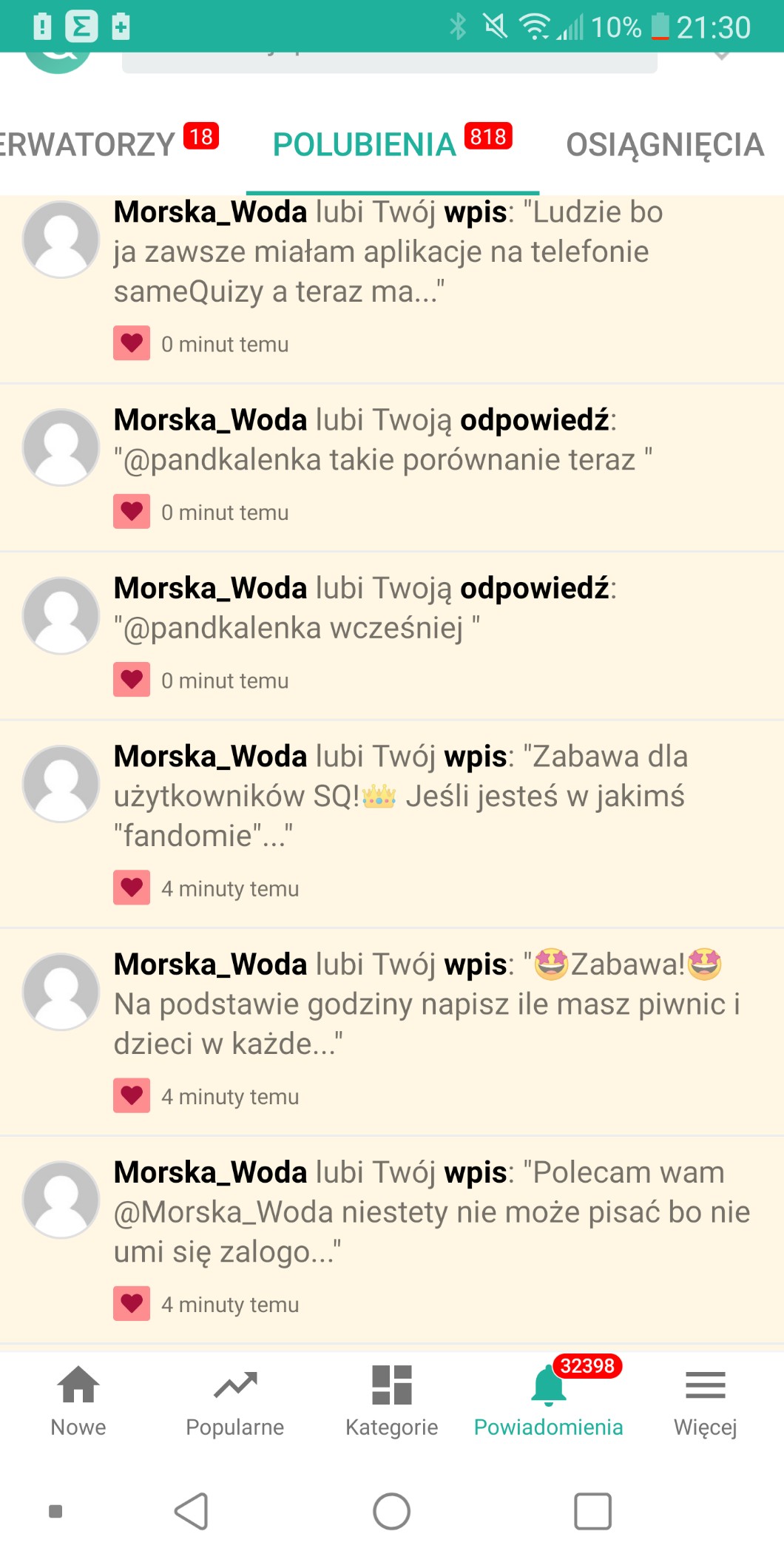This screenshot has height=1568, width=784.
Task: Switch to the Popularne tab
Action: (x=235, y=1401)
